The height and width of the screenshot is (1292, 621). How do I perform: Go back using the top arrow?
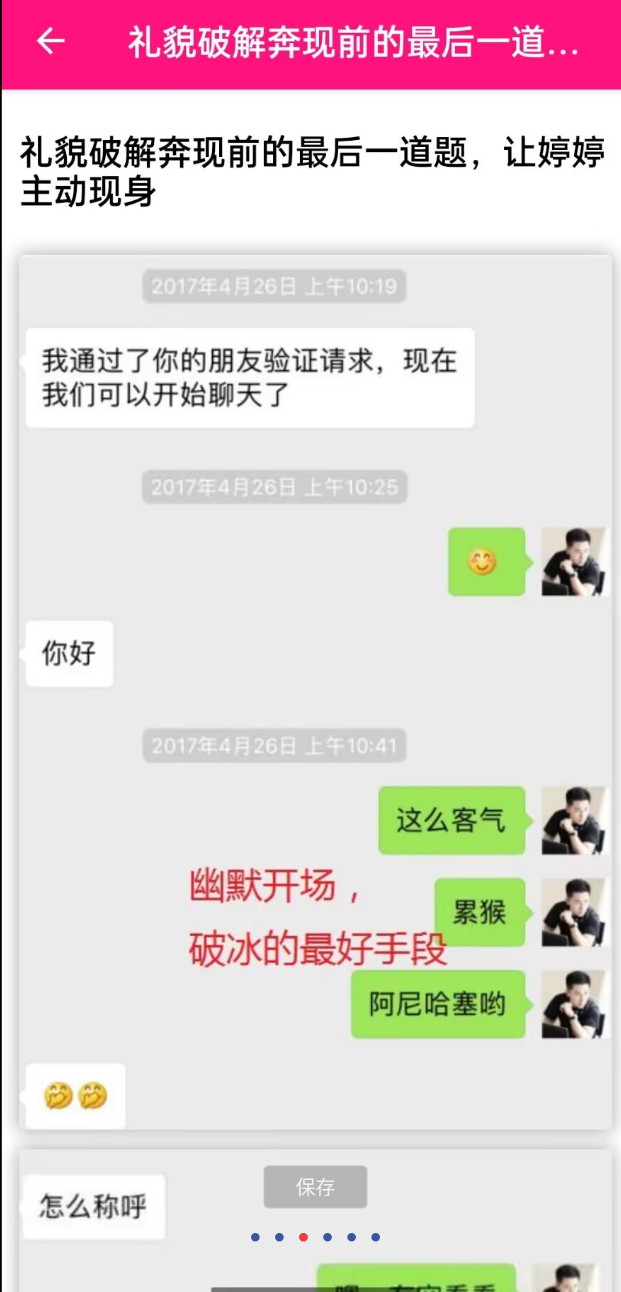click(x=50, y=41)
